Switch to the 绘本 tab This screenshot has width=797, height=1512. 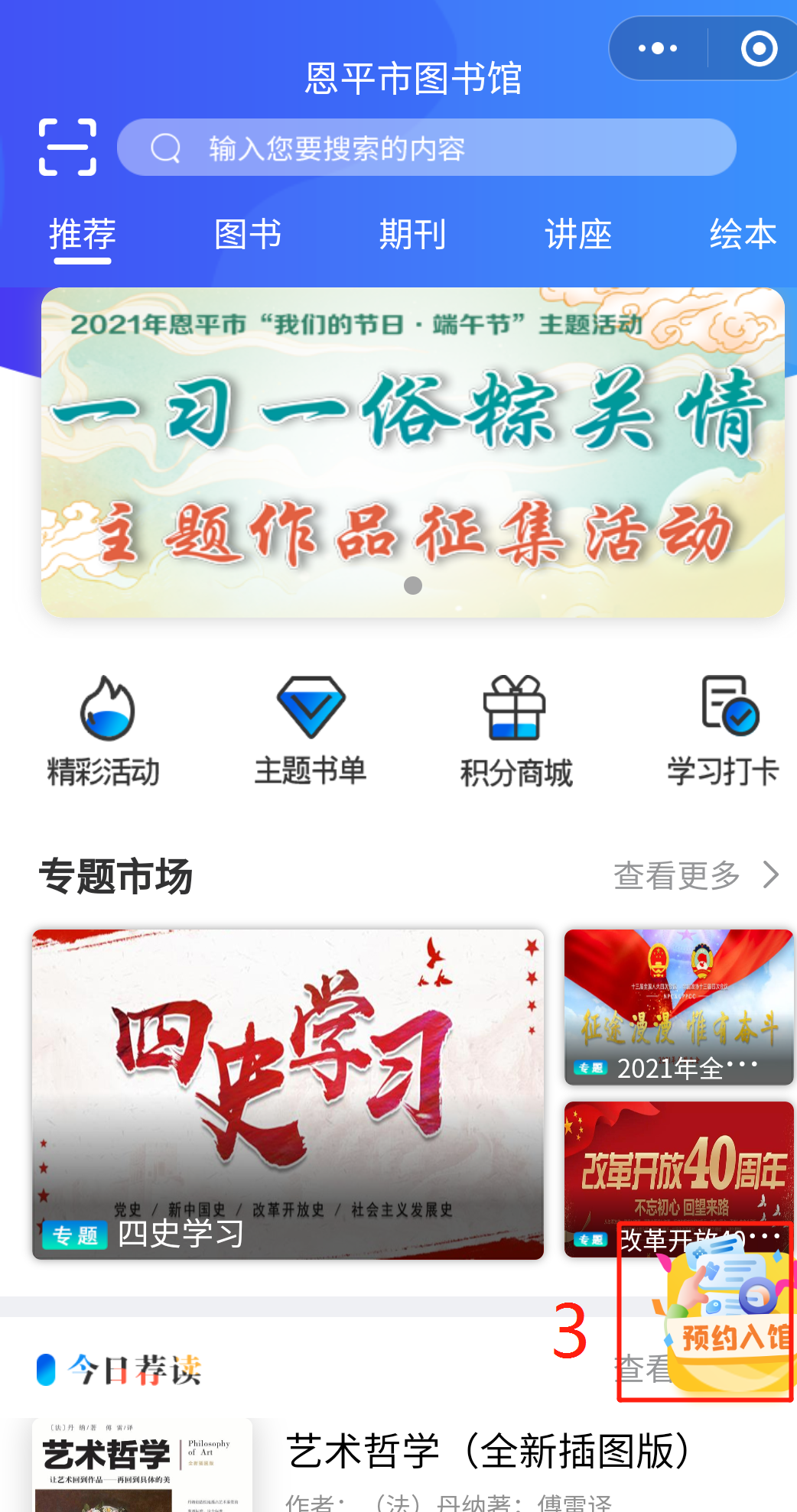742,234
